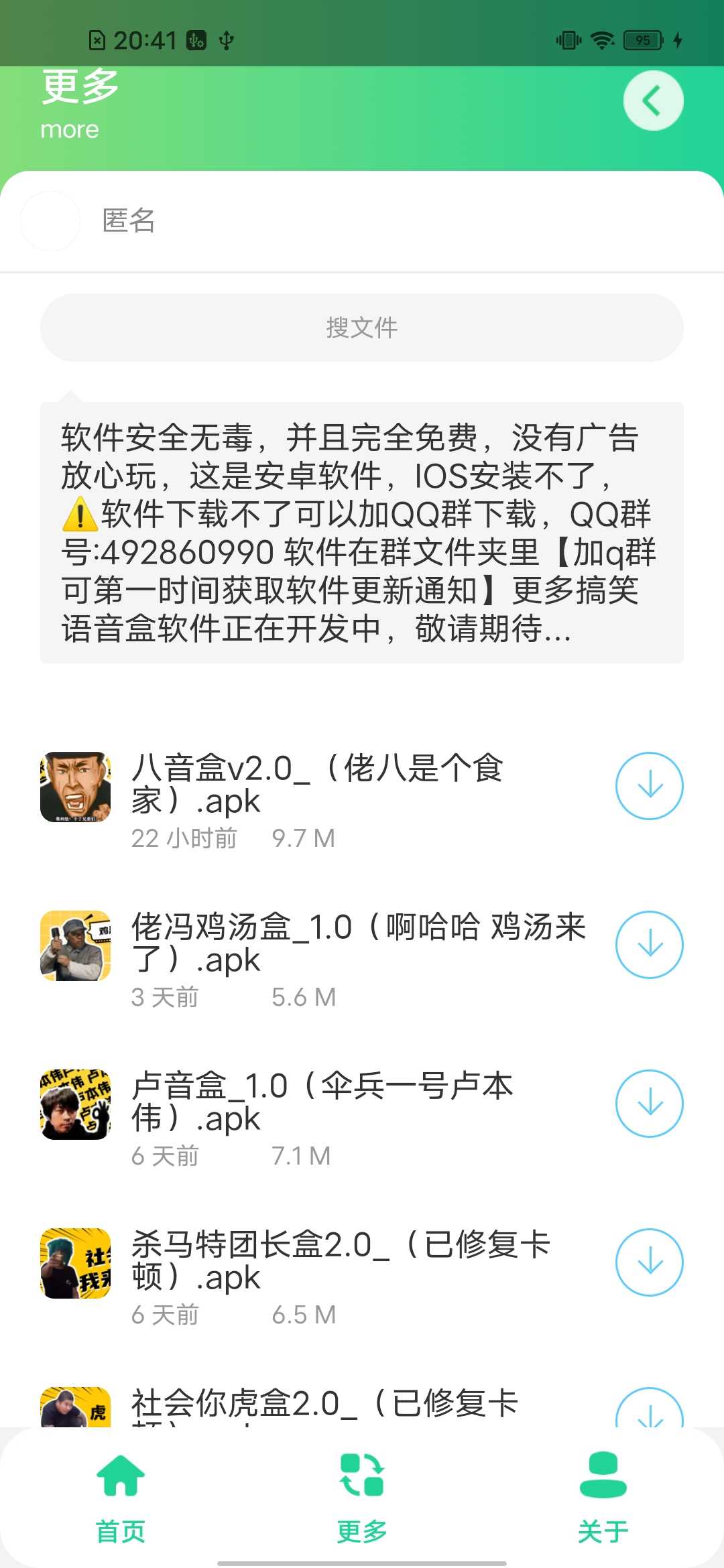Tap the back arrow in the header
The height and width of the screenshot is (1568, 724).
[653, 101]
